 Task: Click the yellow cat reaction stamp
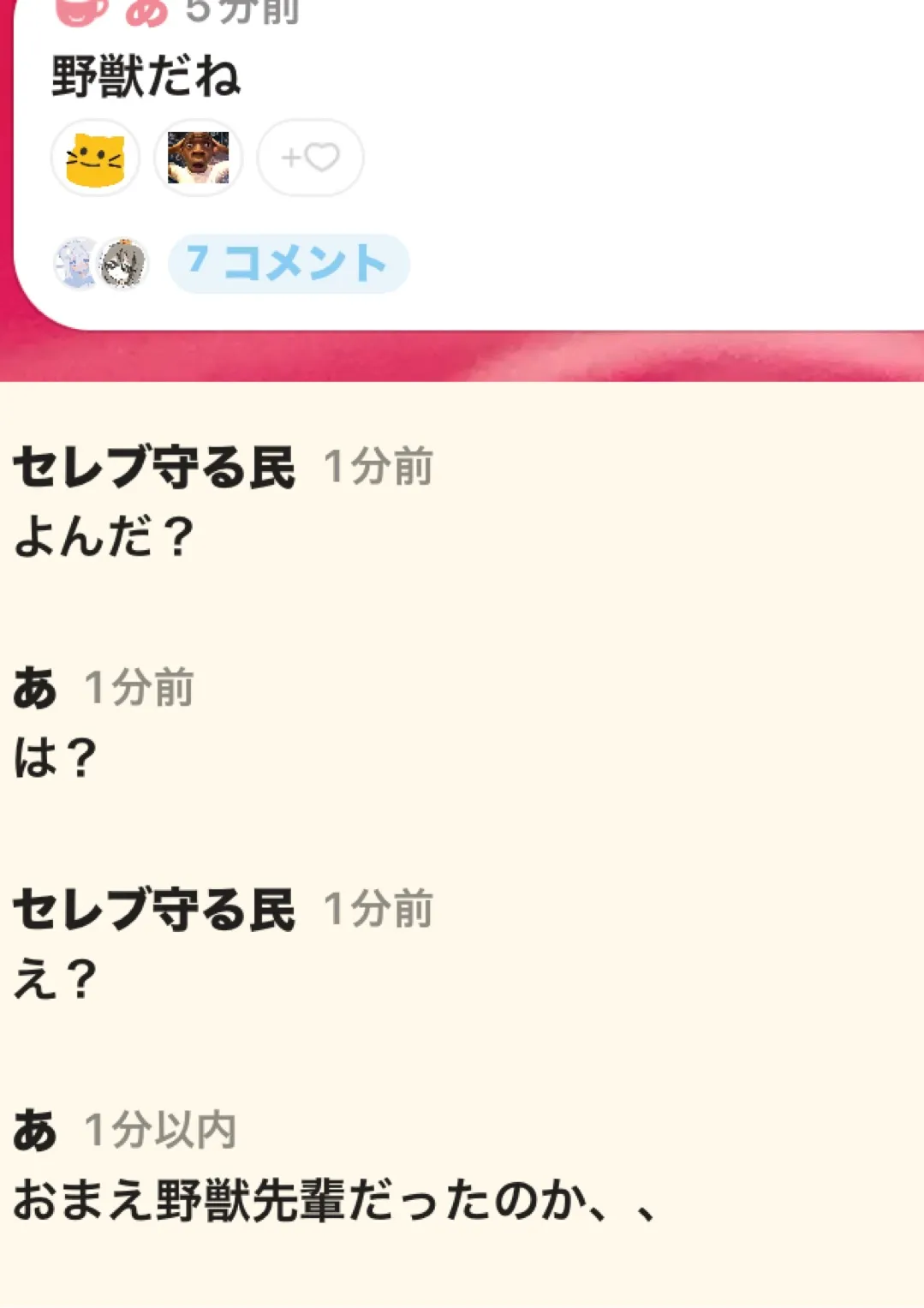coord(94,158)
